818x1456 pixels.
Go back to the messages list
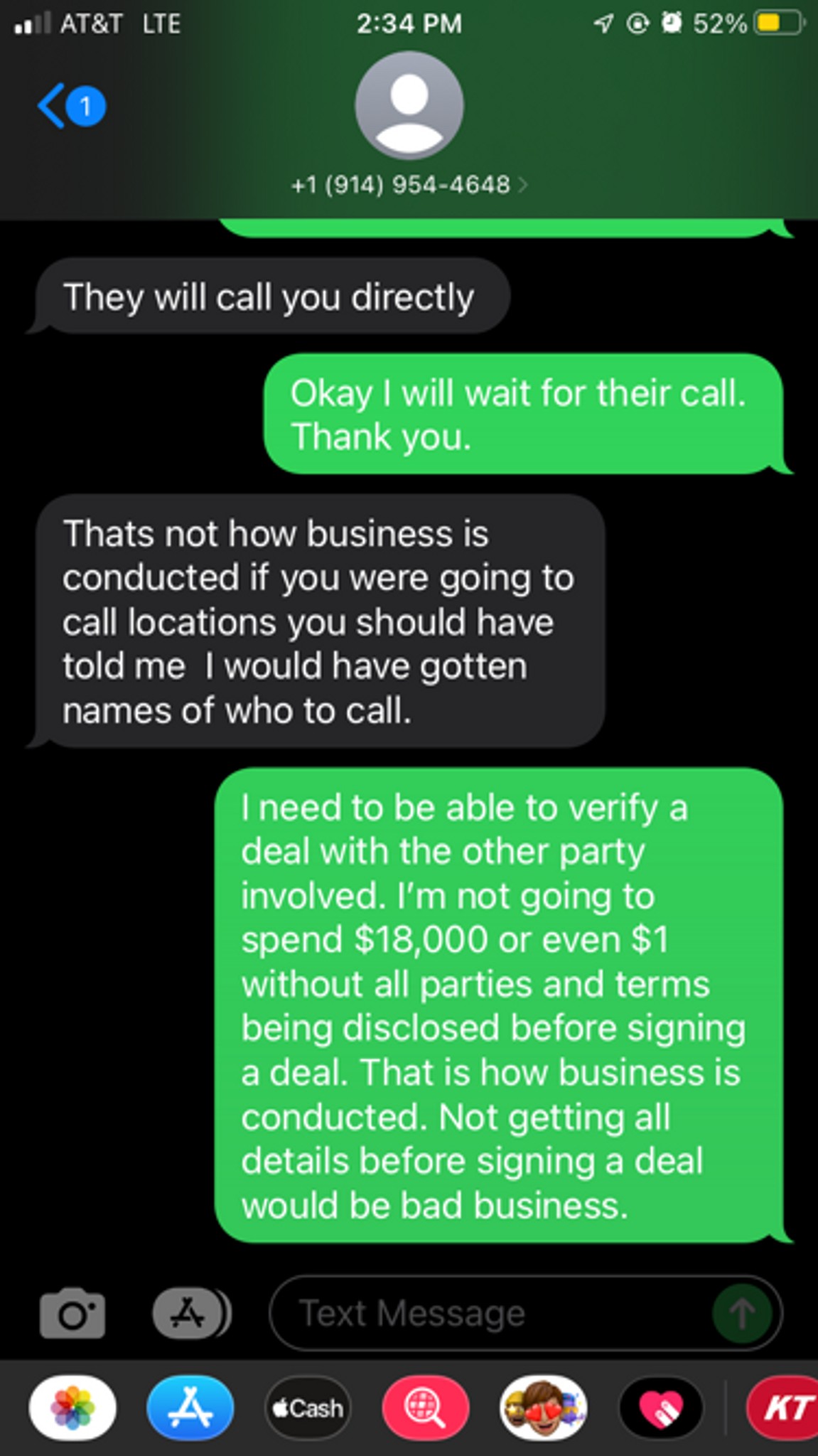[71, 106]
